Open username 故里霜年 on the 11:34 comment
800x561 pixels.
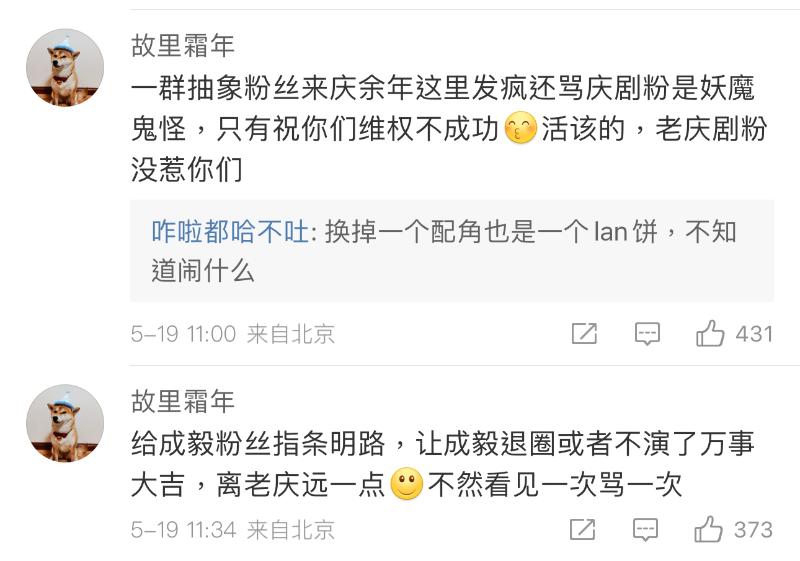coord(183,402)
